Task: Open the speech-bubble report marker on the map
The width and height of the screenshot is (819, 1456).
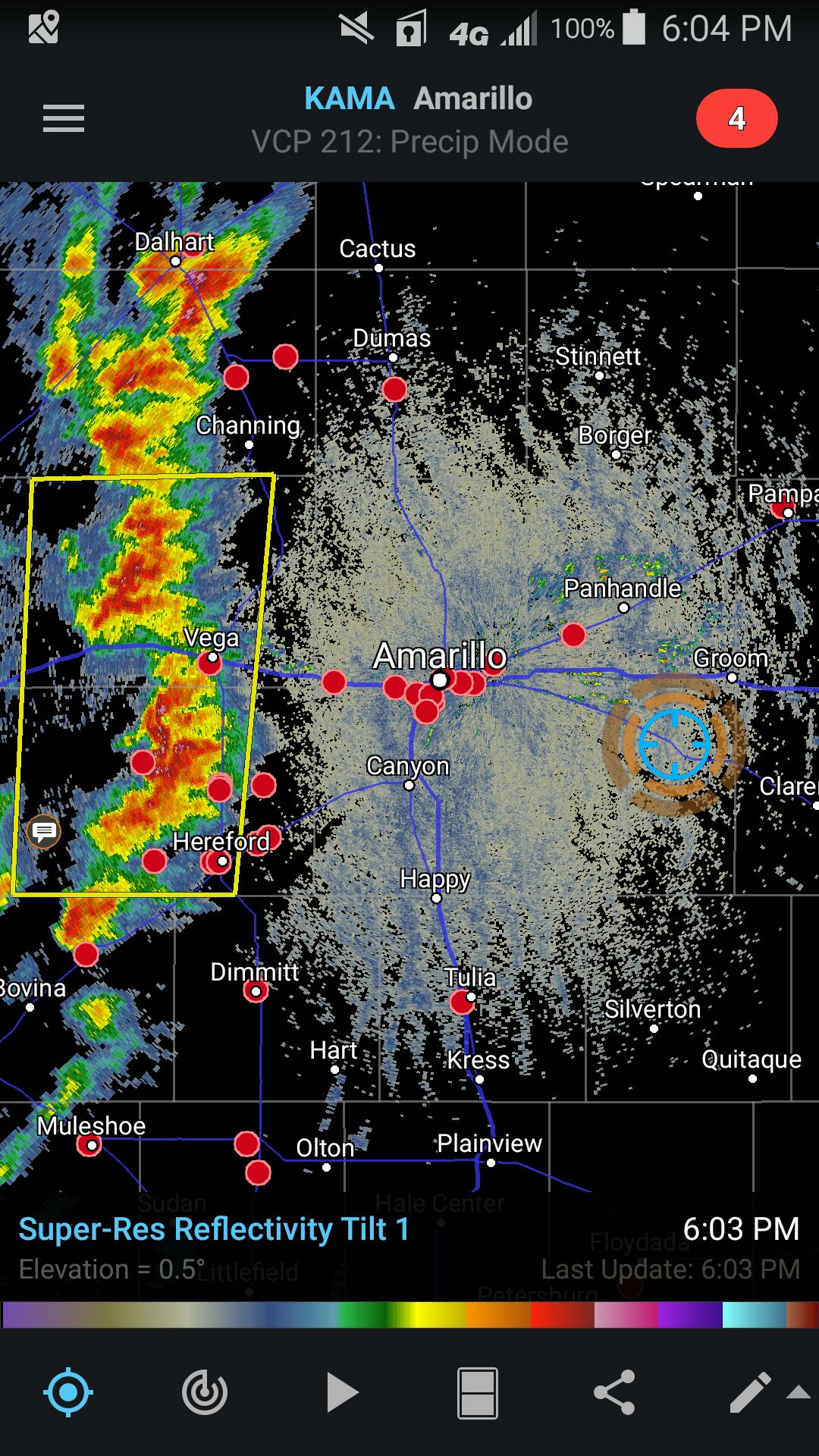Action: click(x=44, y=832)
